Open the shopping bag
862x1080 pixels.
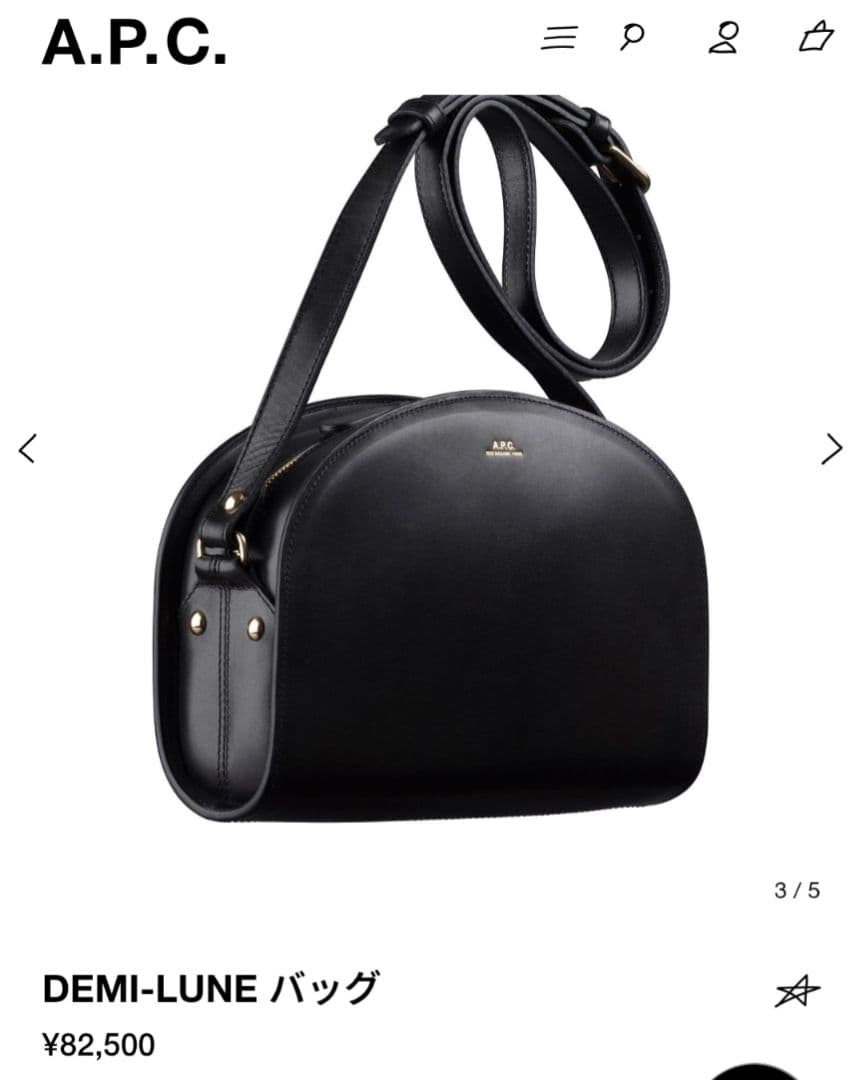[816, 38]
